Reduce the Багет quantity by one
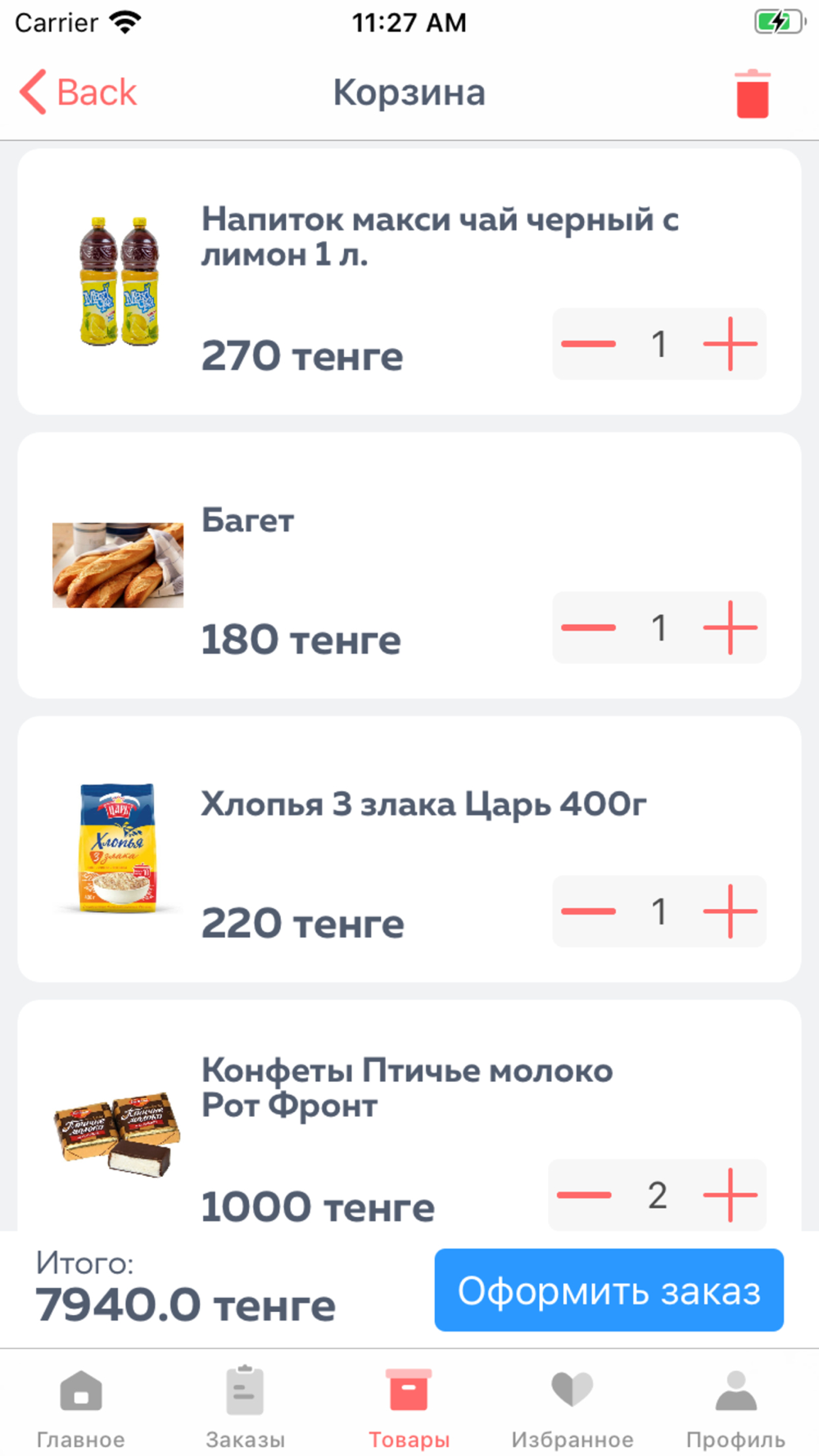This screenshot has height=1456, width=819. 589,628
